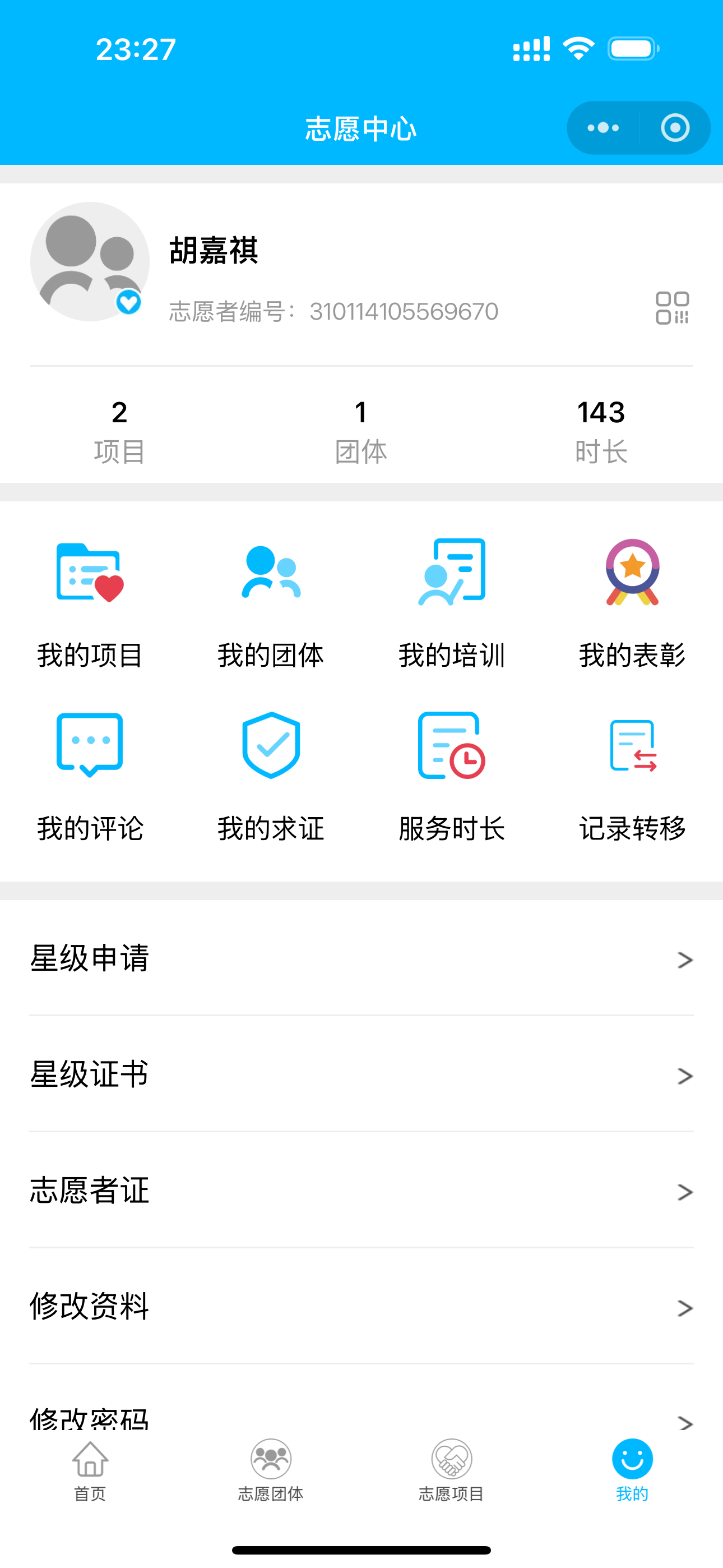Screen dimensions: 723x1568
Task: Close the mini-program via the circle button
Action: (675, 128)
